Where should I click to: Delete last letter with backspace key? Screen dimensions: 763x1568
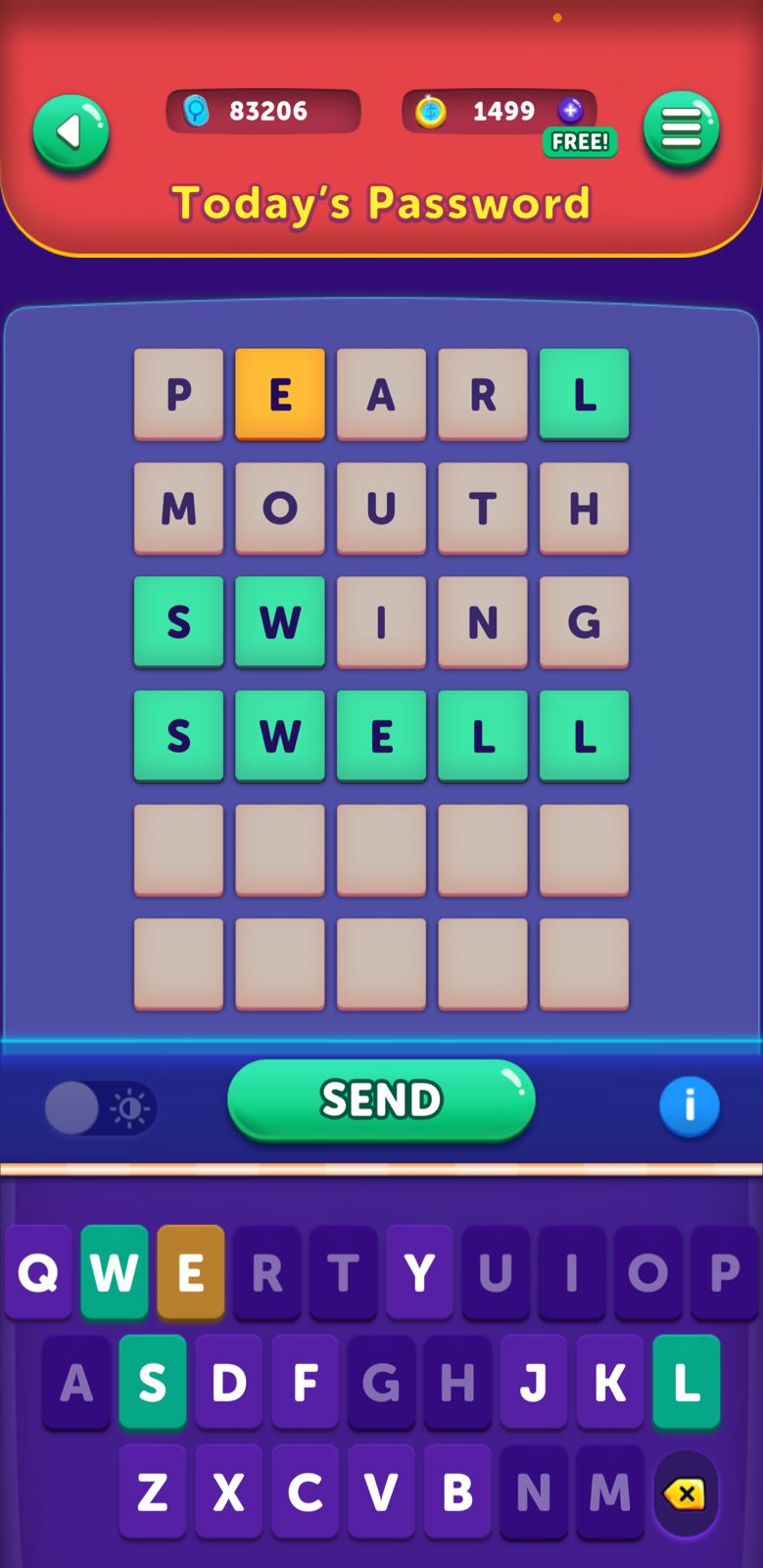pos(686,1494)
